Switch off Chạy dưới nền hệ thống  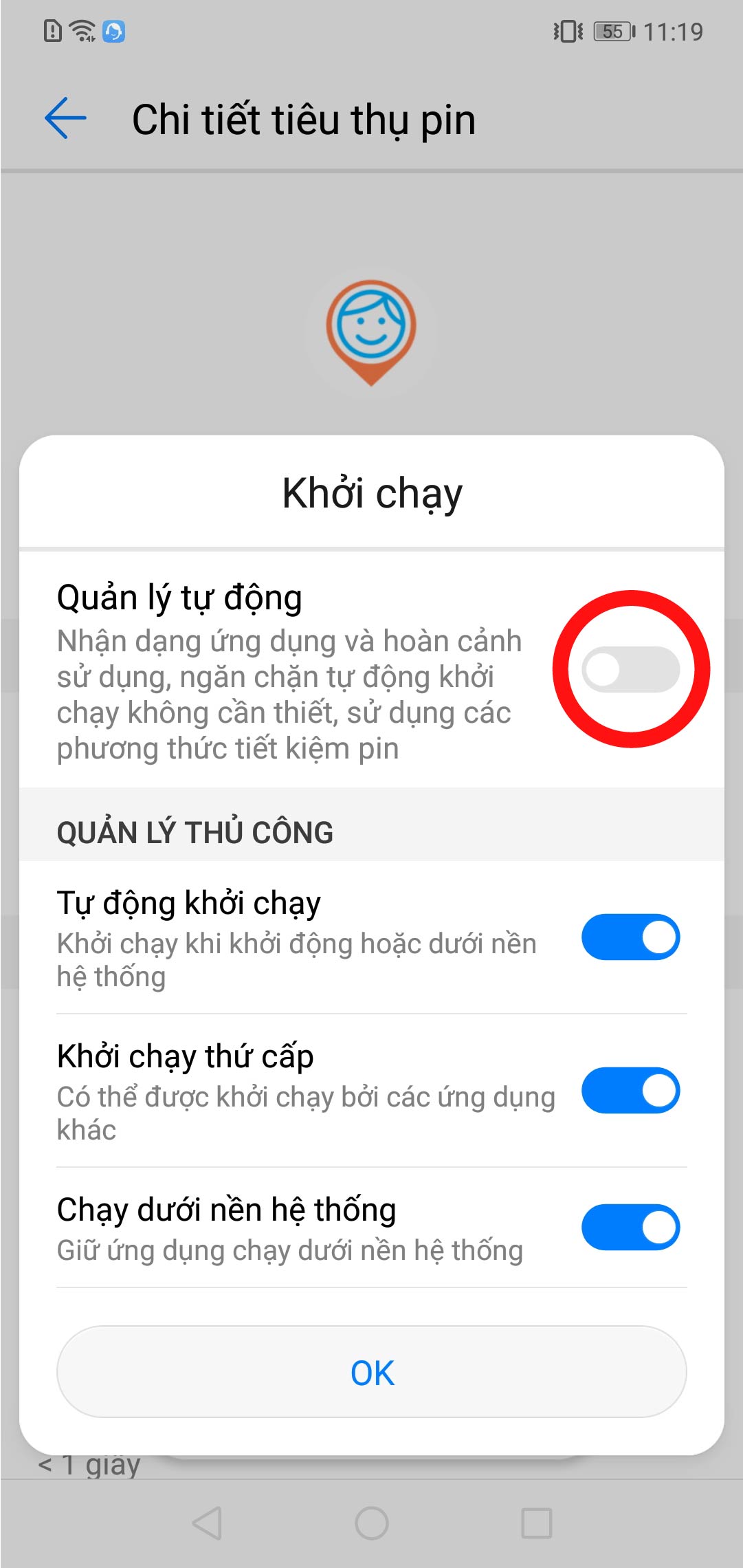pos(630,1227)
